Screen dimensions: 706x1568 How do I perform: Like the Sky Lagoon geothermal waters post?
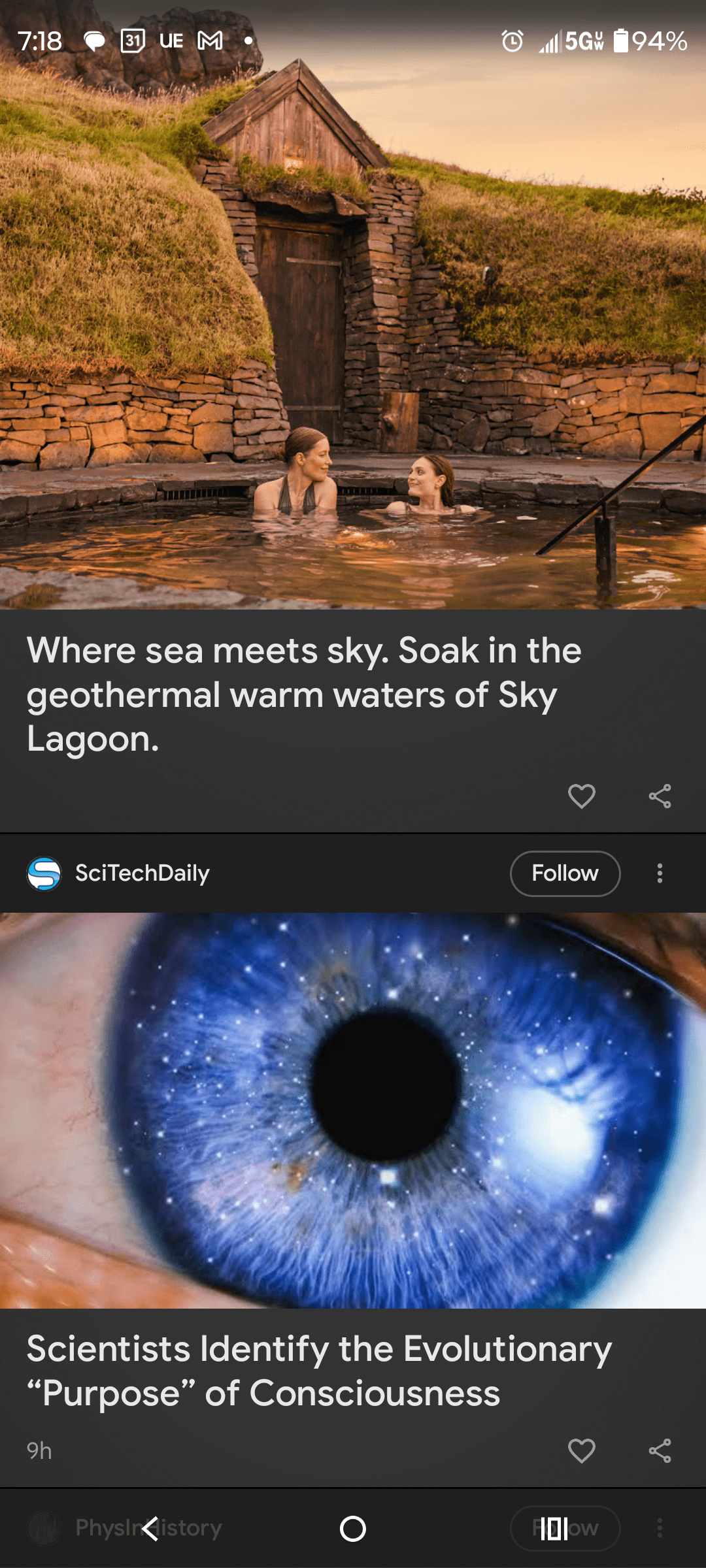(581, 796)
